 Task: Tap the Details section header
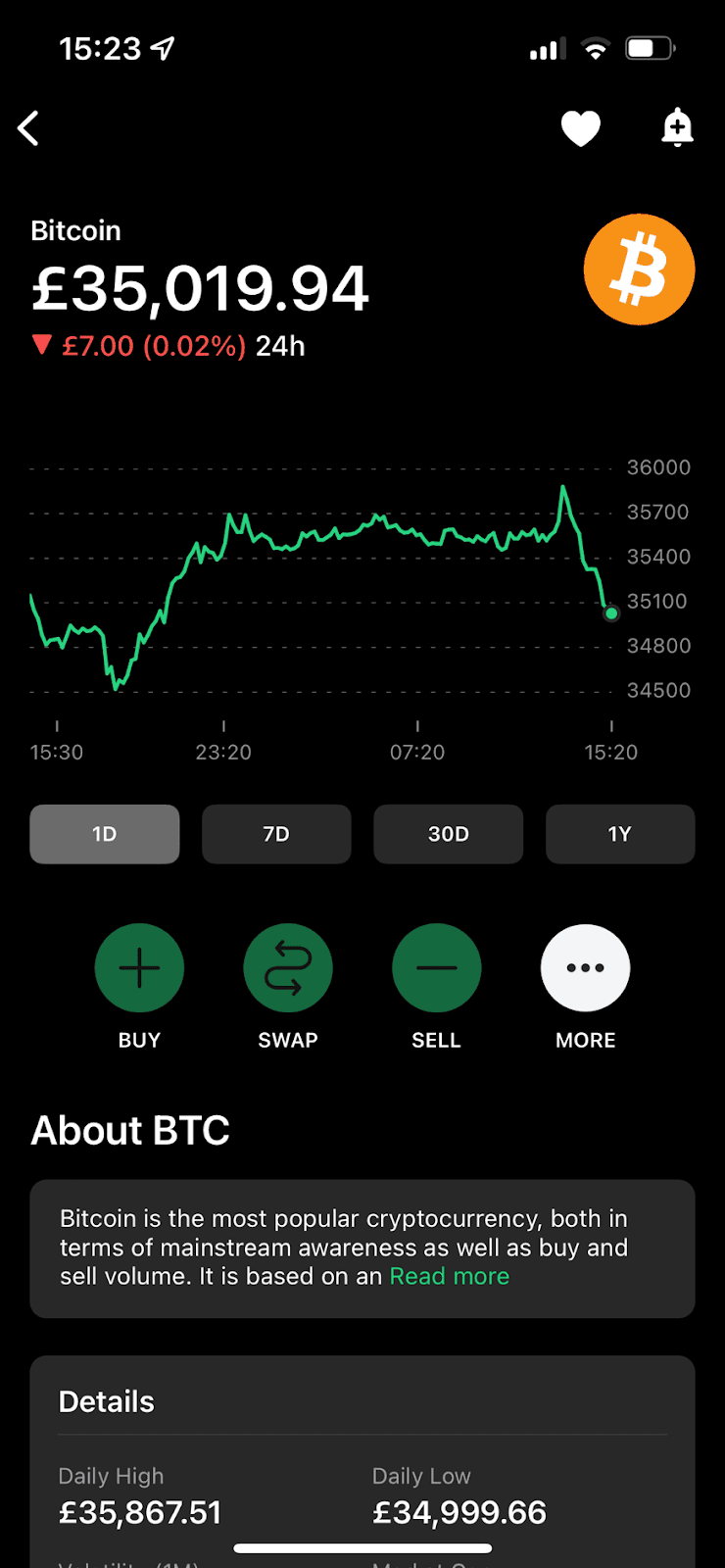pyautogui.click(x=106, y=1400)
